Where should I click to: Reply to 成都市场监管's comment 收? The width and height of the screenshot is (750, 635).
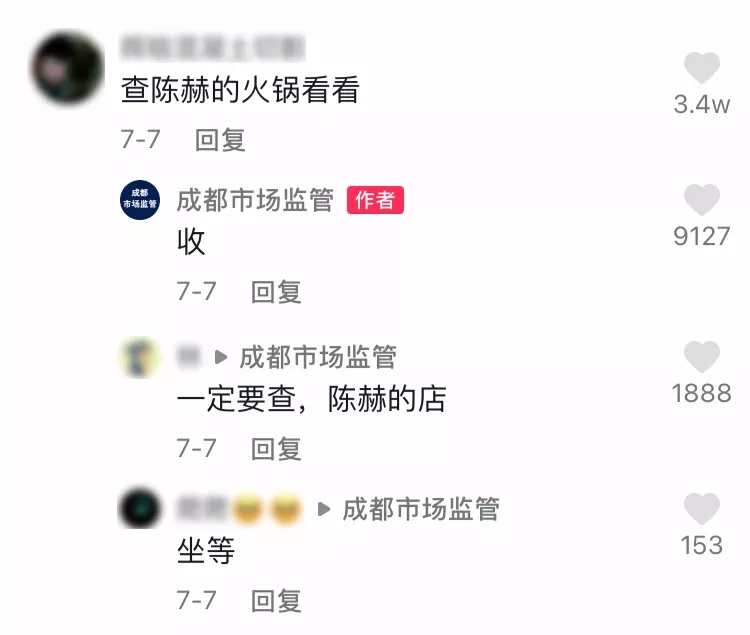pos(276,292)
